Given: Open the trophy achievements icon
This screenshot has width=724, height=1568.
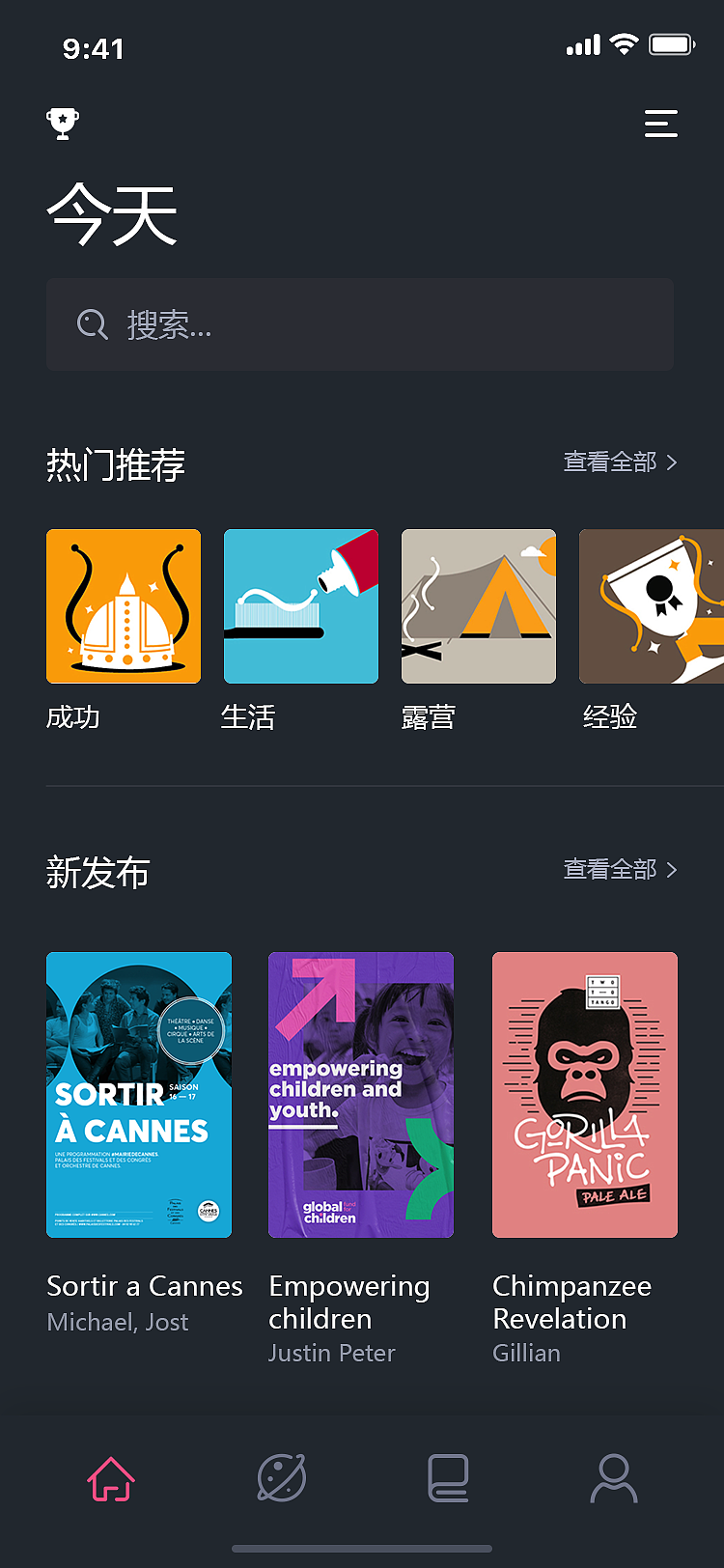Looking at the screenshot, I should coord(63,124).
